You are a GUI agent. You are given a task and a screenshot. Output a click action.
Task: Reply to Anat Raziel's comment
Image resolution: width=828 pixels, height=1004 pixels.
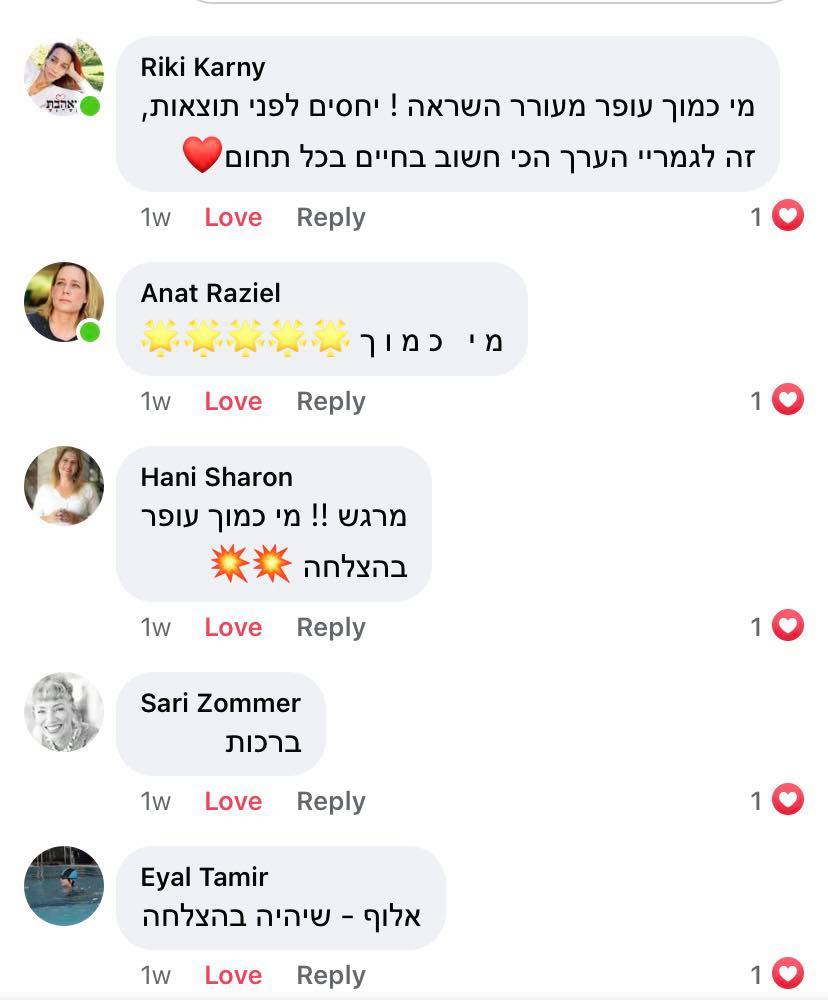coord(330,401)
